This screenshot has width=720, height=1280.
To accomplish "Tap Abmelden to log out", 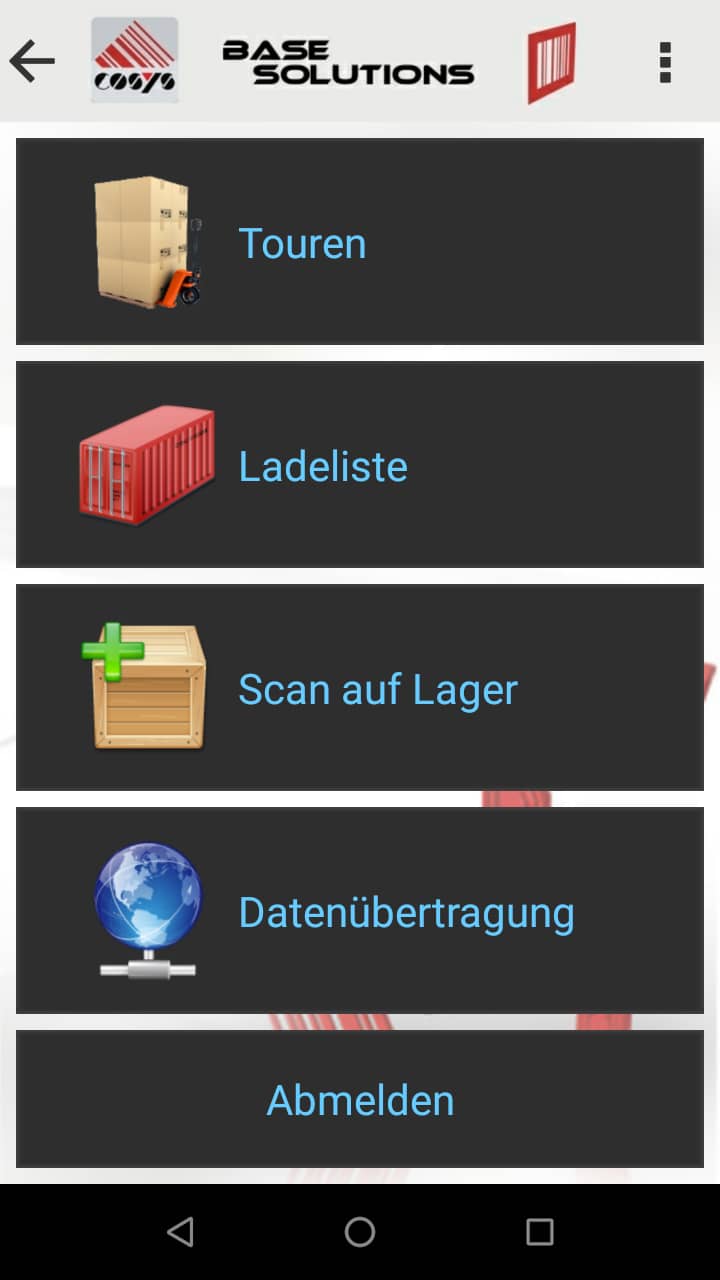I will pyautogui.click(x=360, y=1098).
